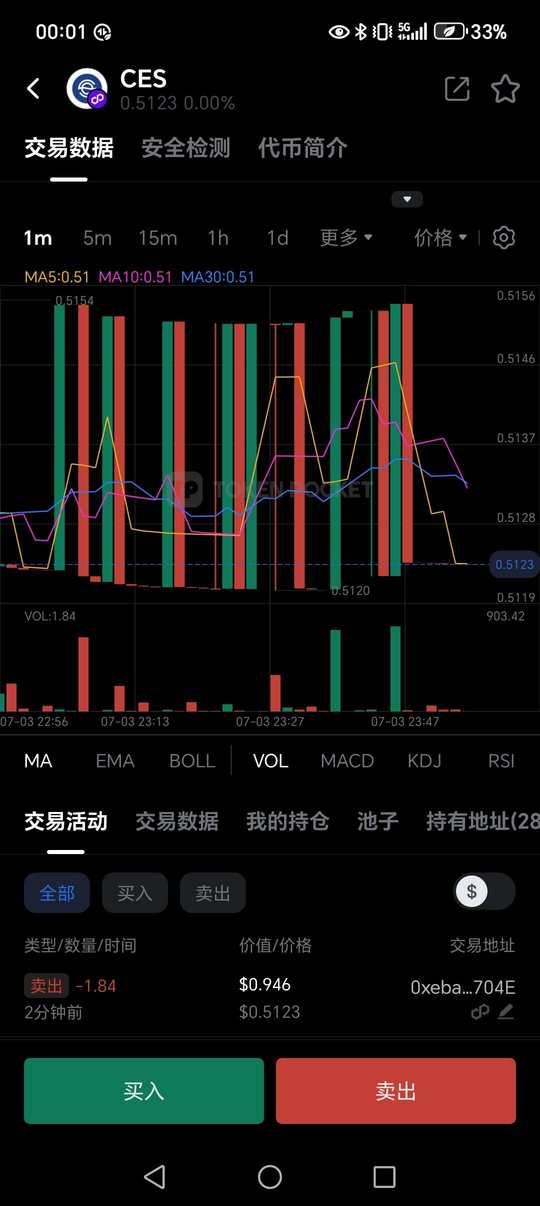
Task: Open the 价格 dropdown
Action: (441, 238)
